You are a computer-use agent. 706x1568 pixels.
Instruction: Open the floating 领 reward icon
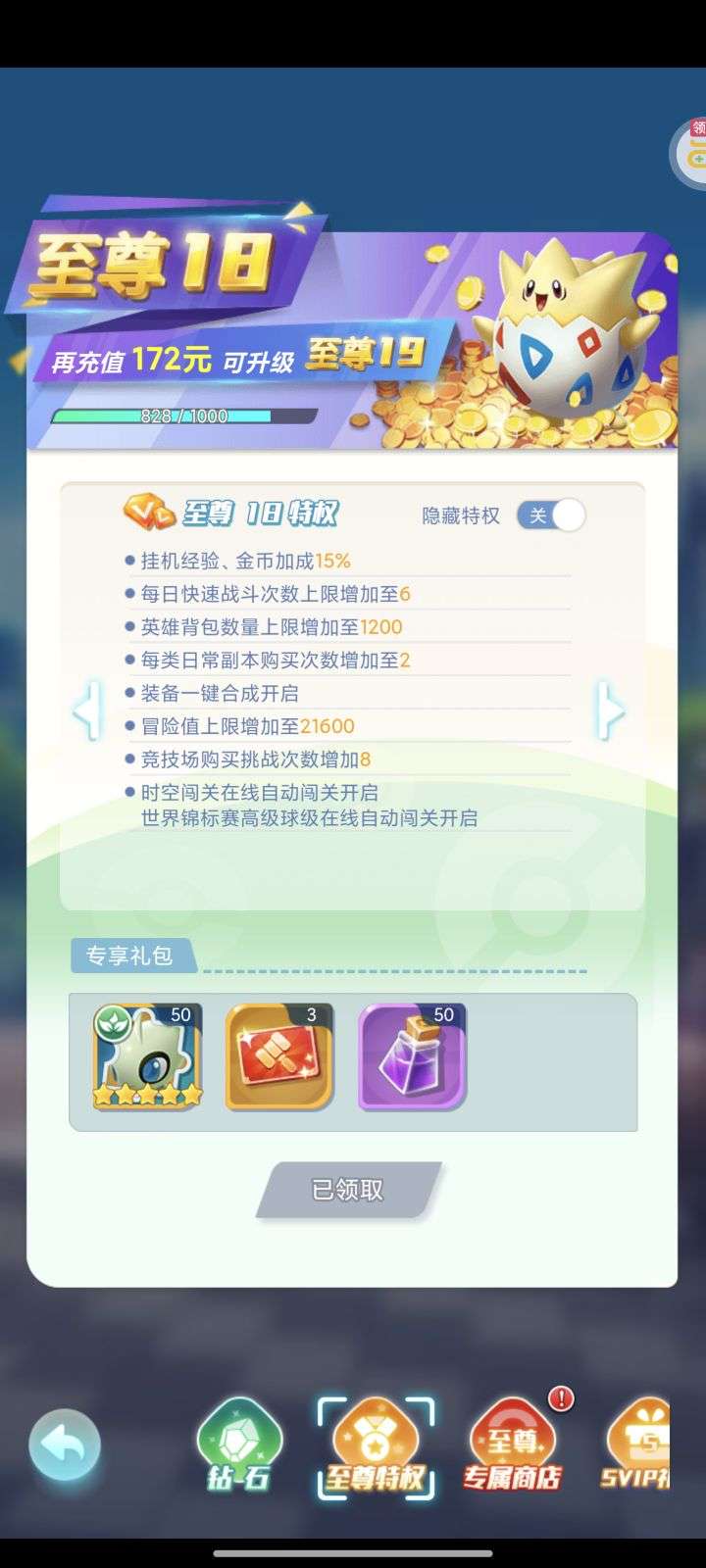pos(690,151)
